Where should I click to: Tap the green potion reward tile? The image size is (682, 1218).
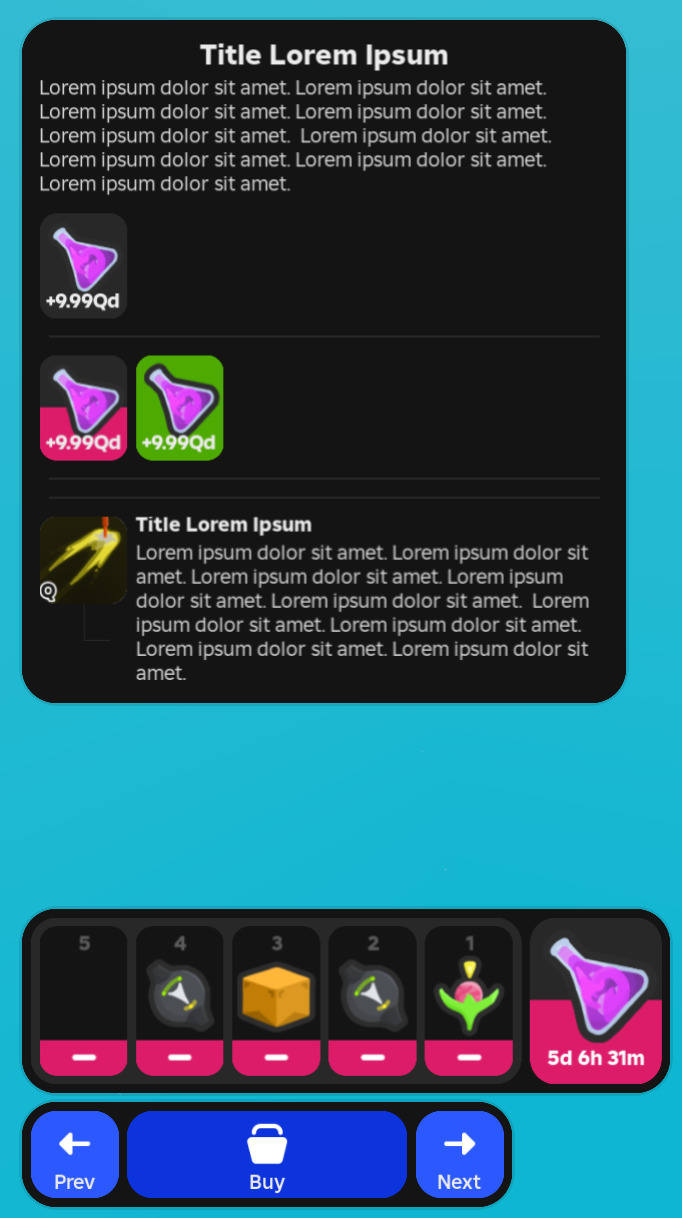(x=180, y=408)
